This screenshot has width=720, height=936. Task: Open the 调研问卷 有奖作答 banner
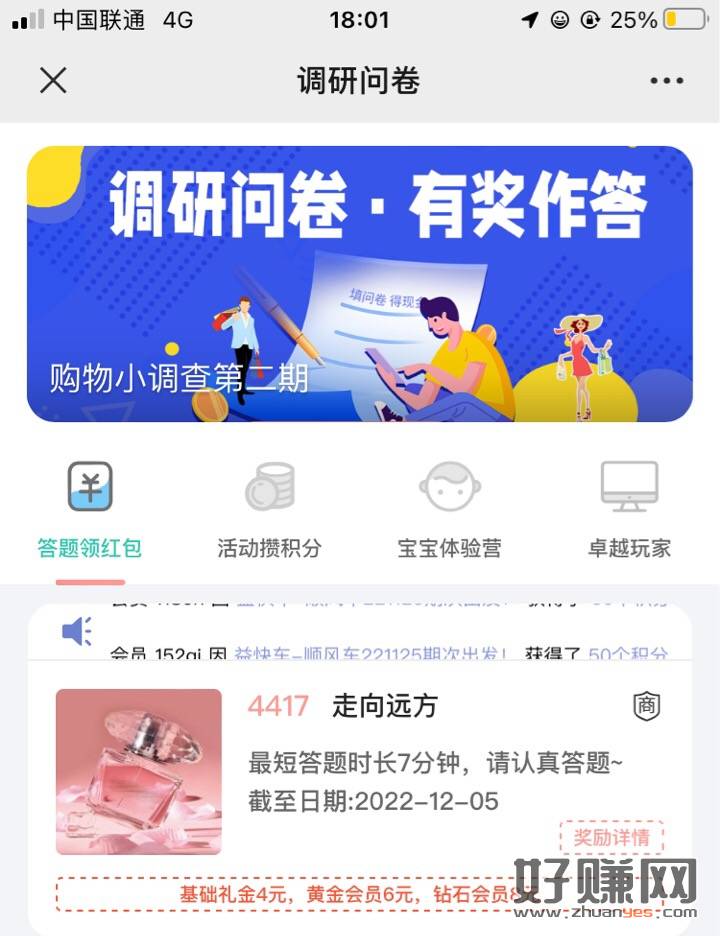coord(360,284)
